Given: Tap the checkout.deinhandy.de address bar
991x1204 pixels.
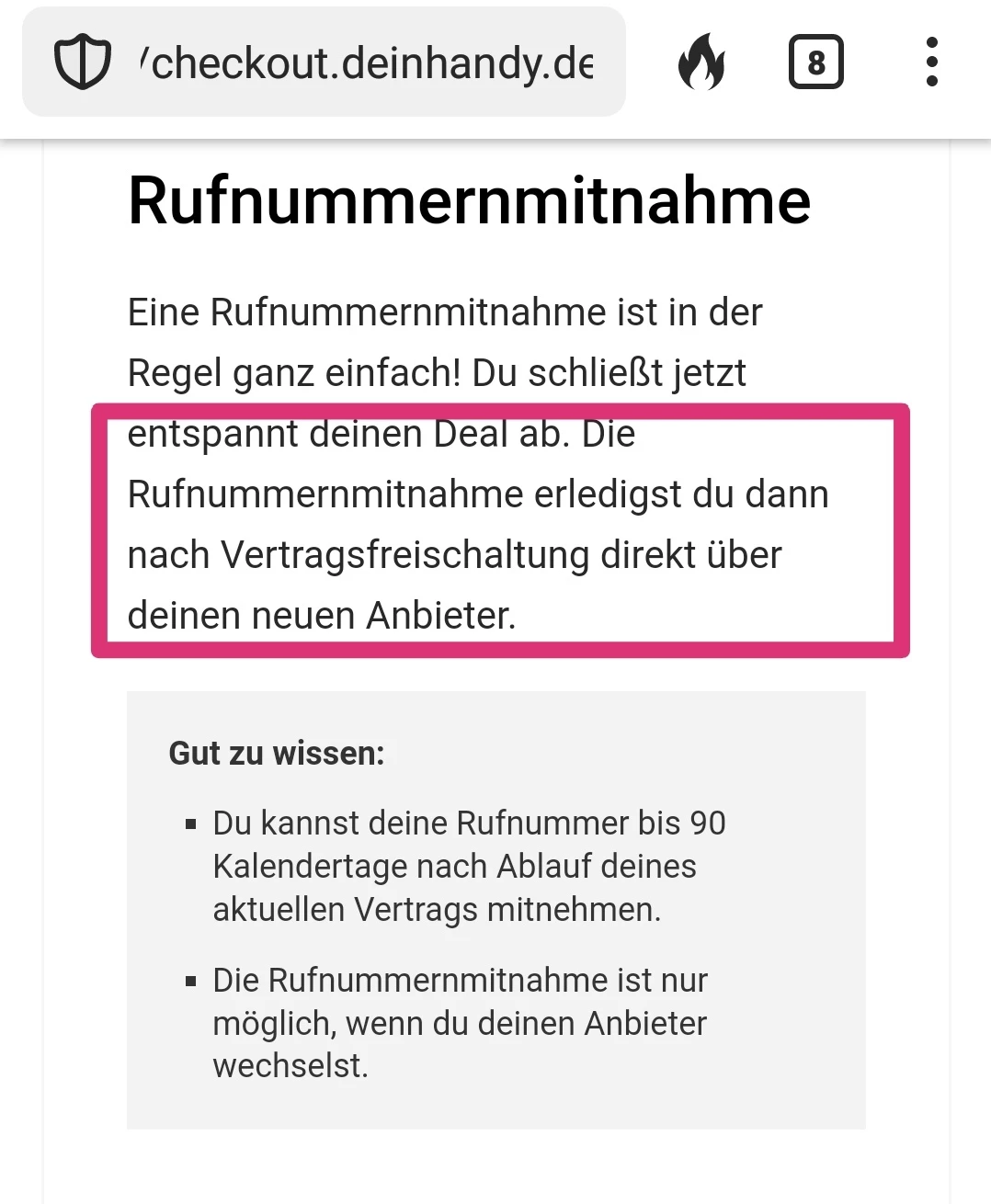Looking at the screenshot, I should click(x=368, y=62).
